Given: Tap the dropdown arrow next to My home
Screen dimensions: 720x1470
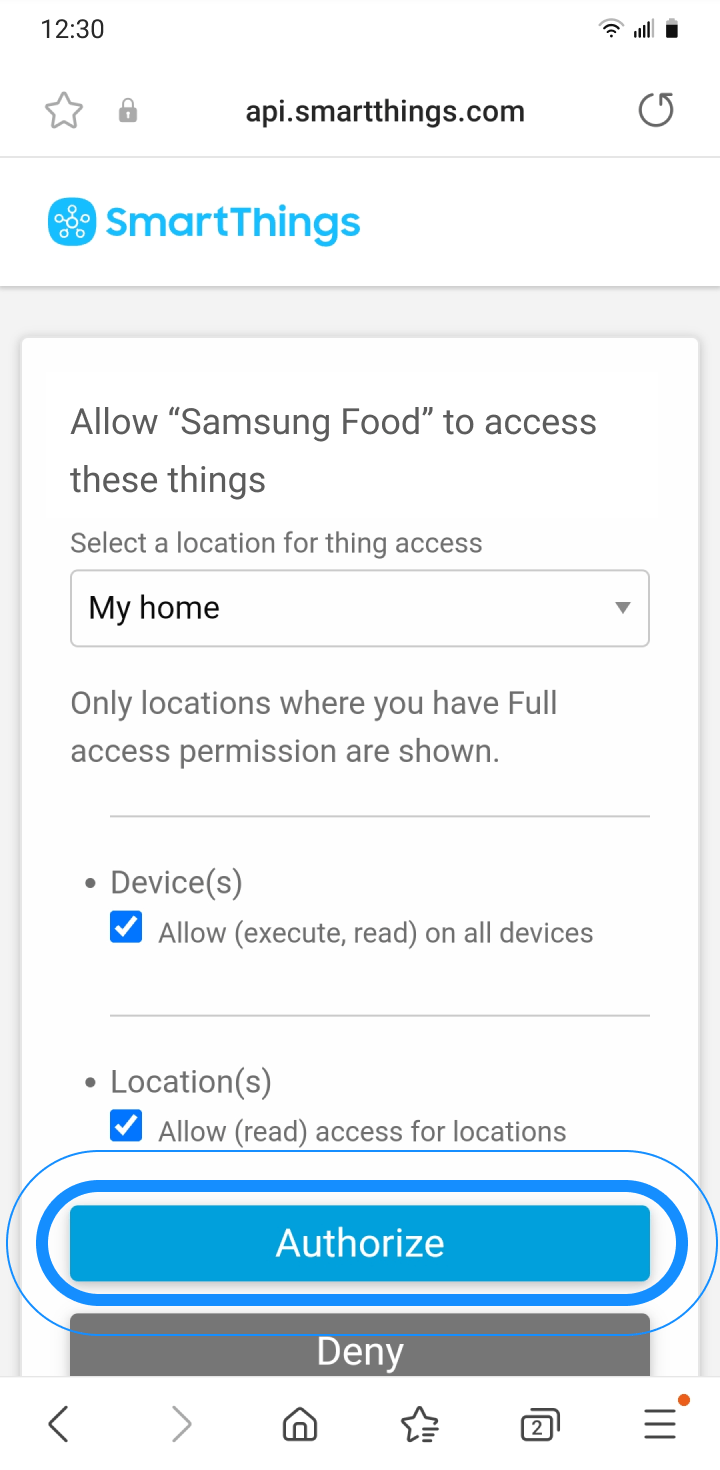Looking at the screenshot, I should [622, 608].
